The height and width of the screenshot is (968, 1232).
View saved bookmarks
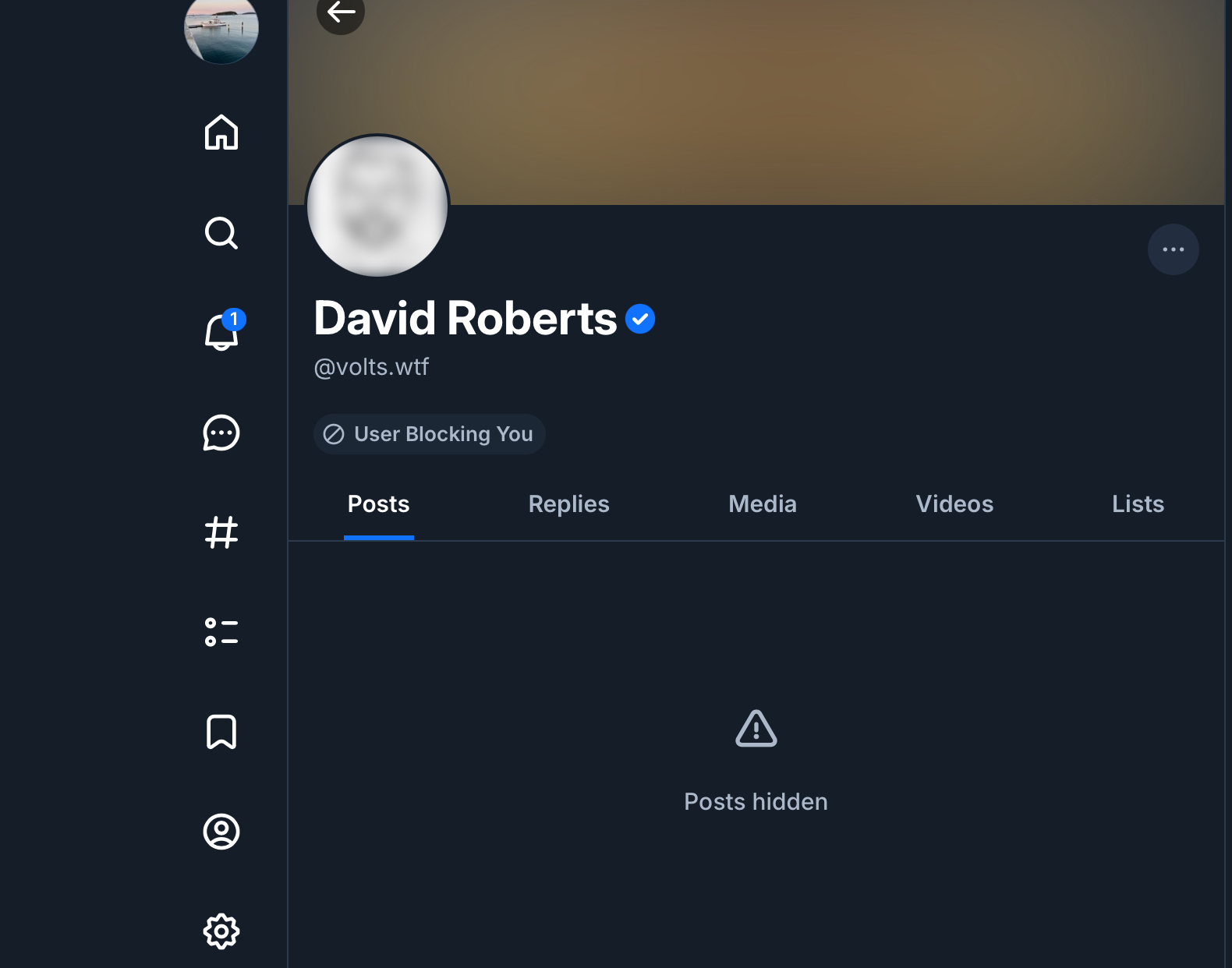221,732
